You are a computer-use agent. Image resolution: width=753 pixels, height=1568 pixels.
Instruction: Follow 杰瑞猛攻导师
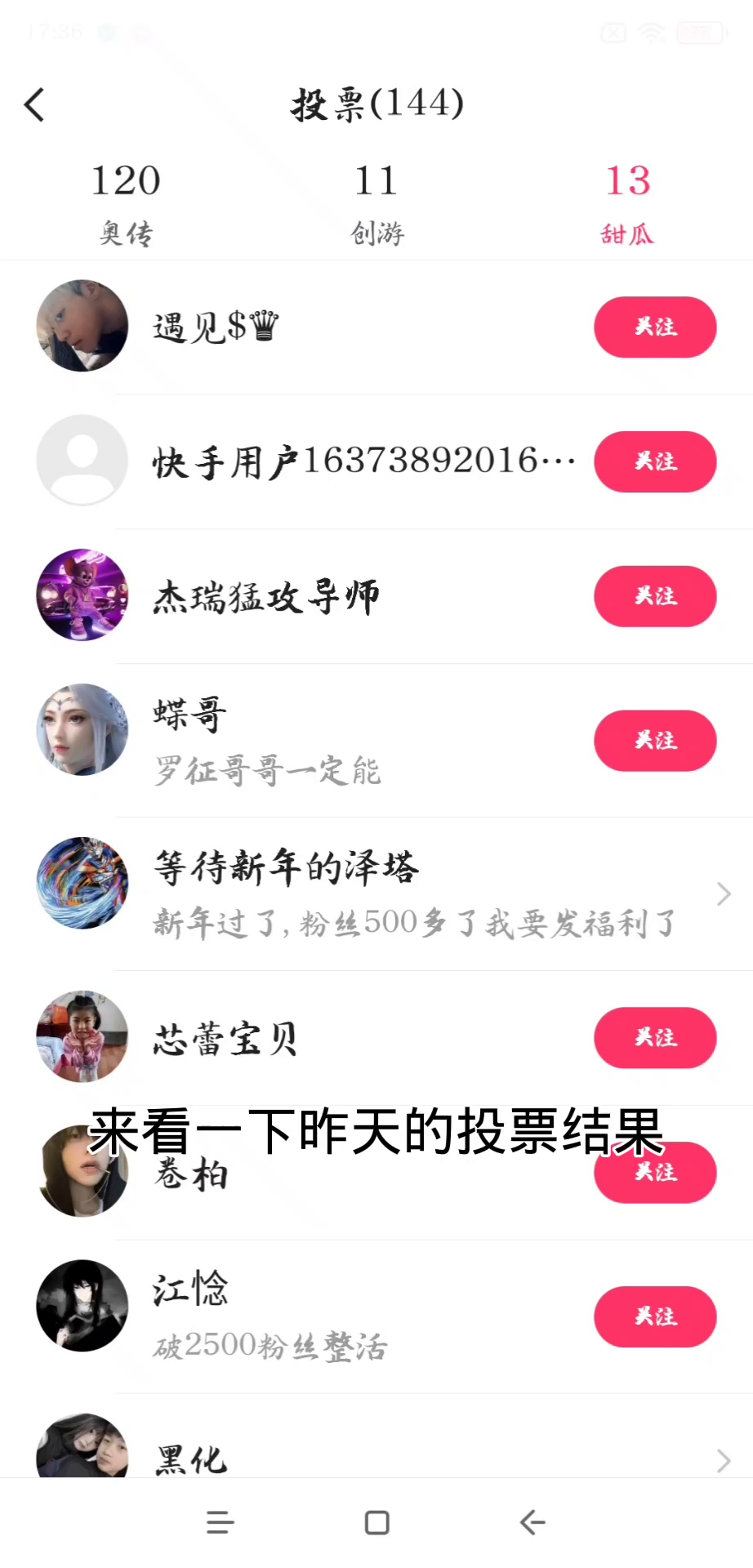(654, 597)
